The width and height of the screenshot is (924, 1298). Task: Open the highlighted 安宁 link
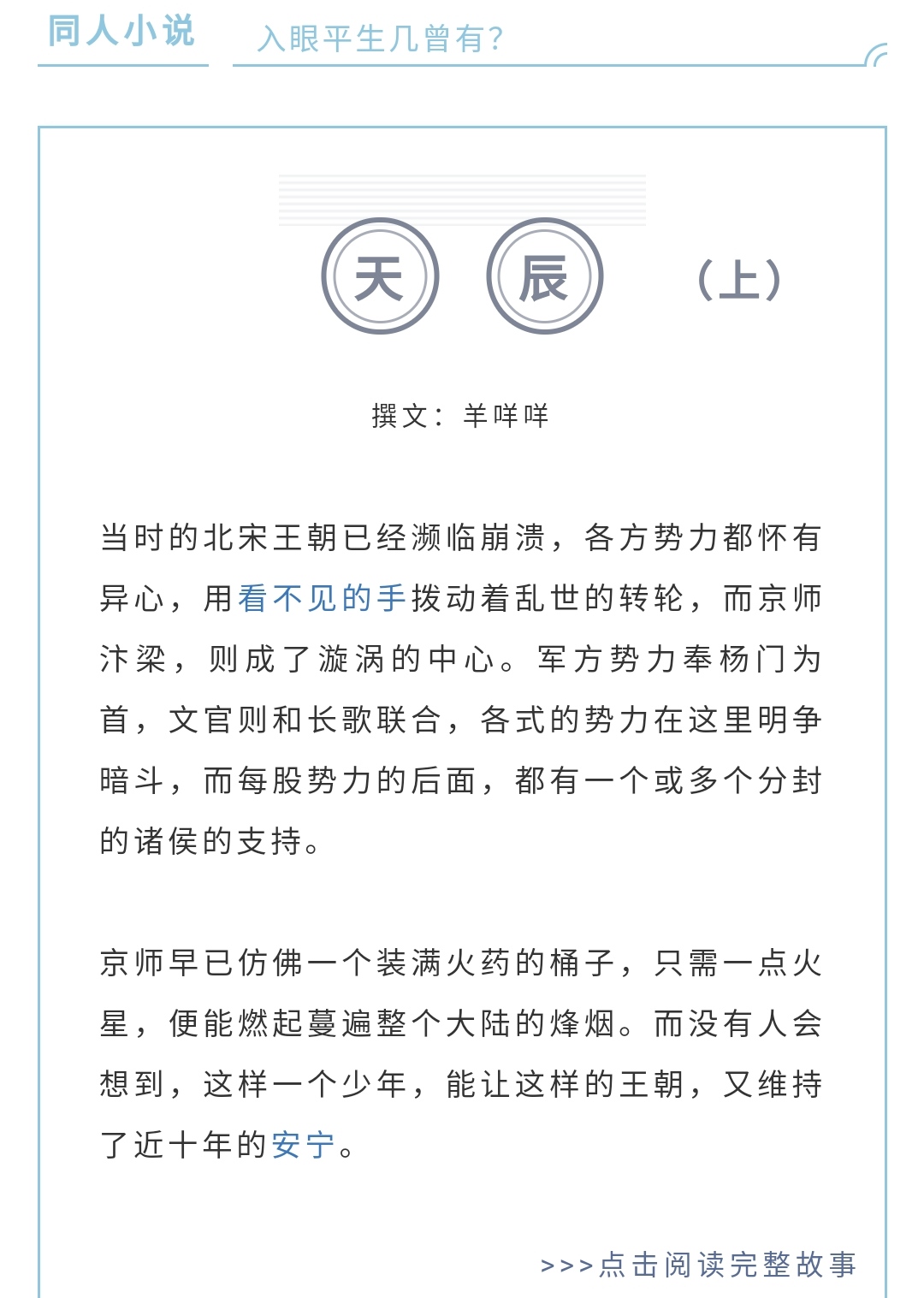point(304,1145)
